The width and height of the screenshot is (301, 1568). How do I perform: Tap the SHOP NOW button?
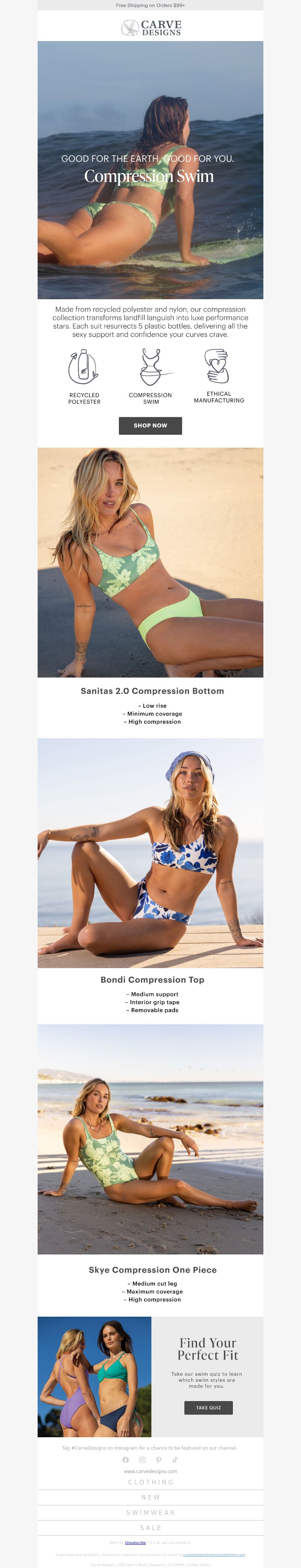[x=150, y=425]
